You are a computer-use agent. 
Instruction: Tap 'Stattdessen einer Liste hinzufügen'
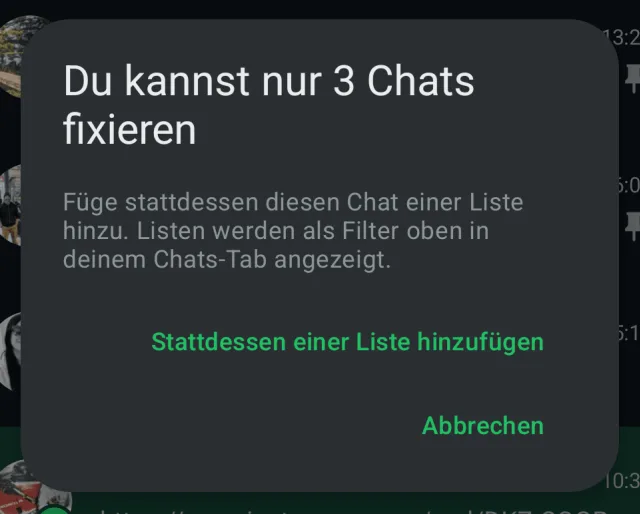coord(347,342)
